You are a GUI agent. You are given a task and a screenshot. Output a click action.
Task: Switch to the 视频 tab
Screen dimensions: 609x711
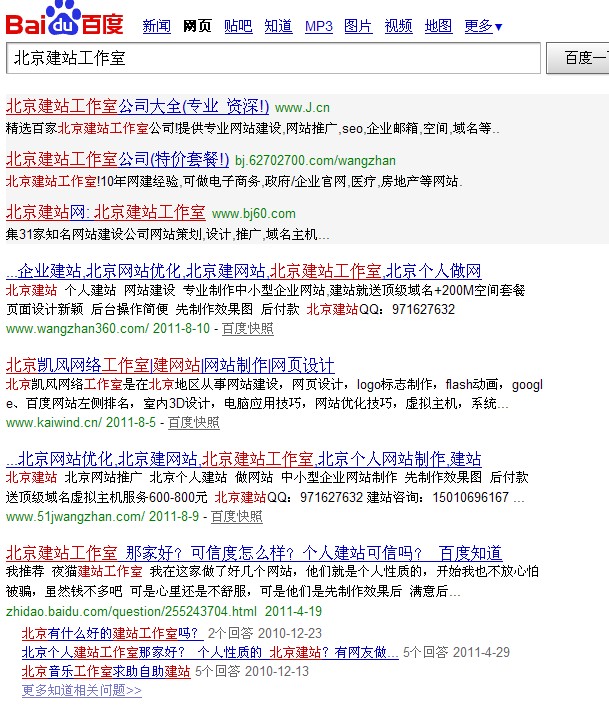pyautogui.click(x=398, y=26)
